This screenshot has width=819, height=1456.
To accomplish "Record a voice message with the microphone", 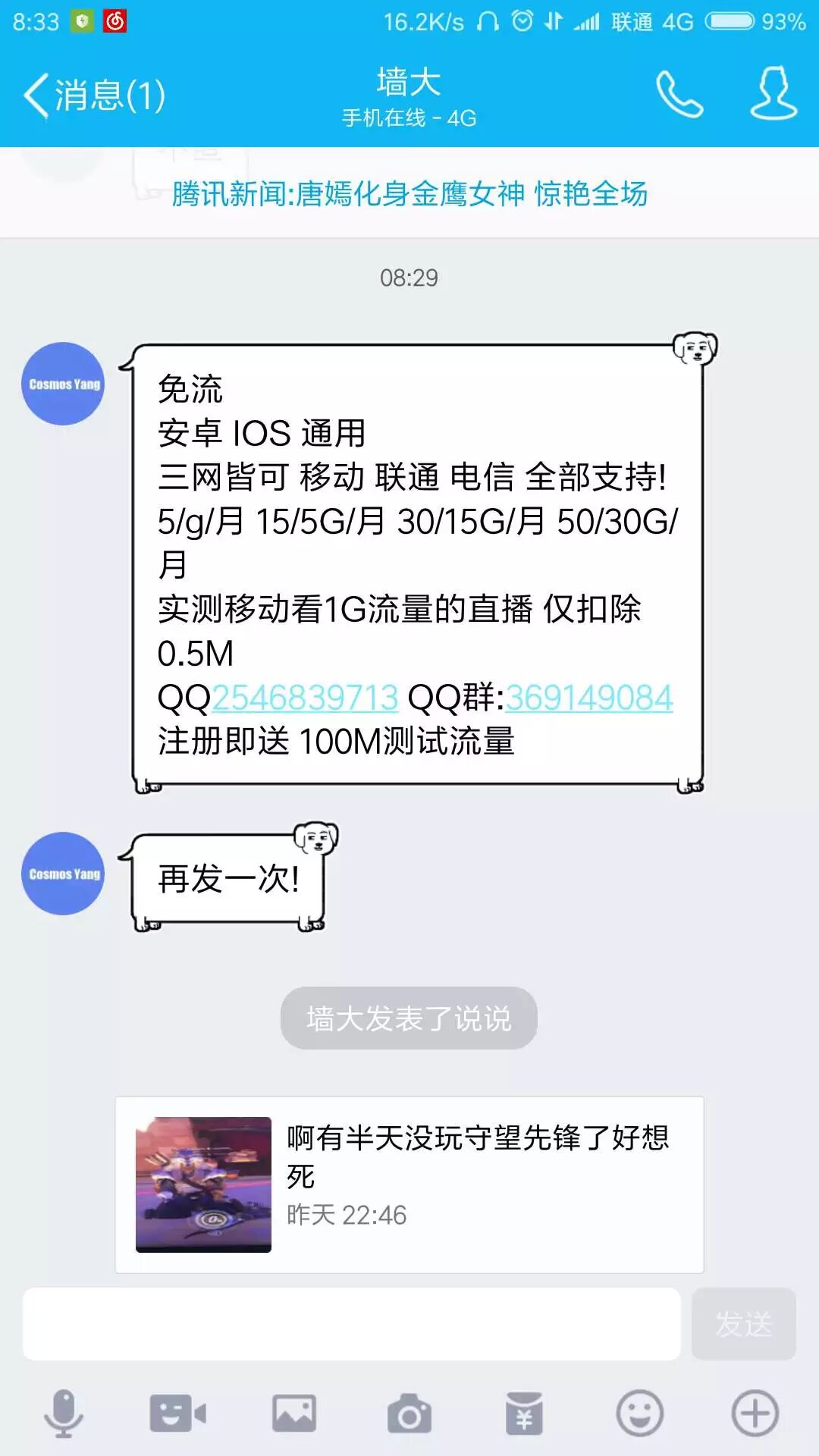I will 64,1414.
